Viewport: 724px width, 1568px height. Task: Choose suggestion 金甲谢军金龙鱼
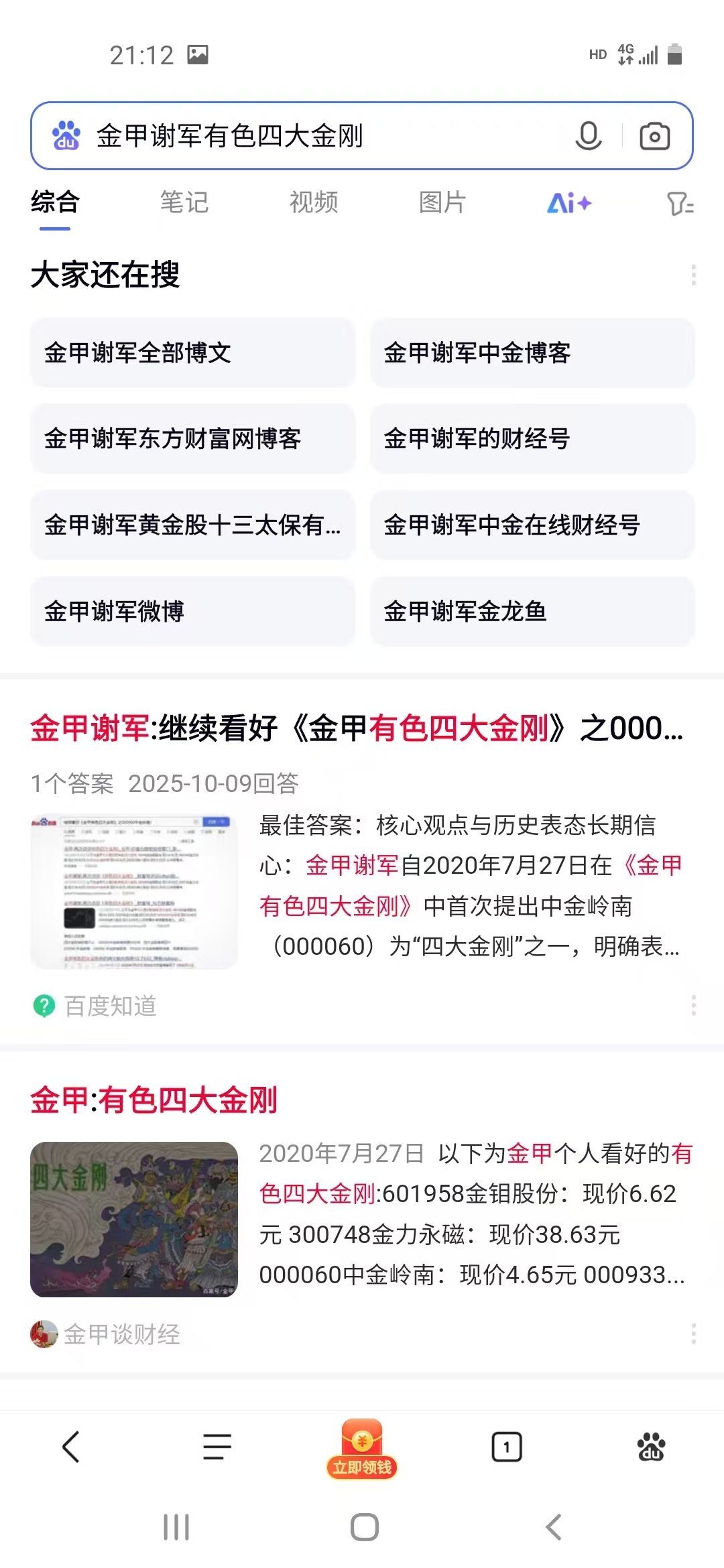click(x=532, y=611)
